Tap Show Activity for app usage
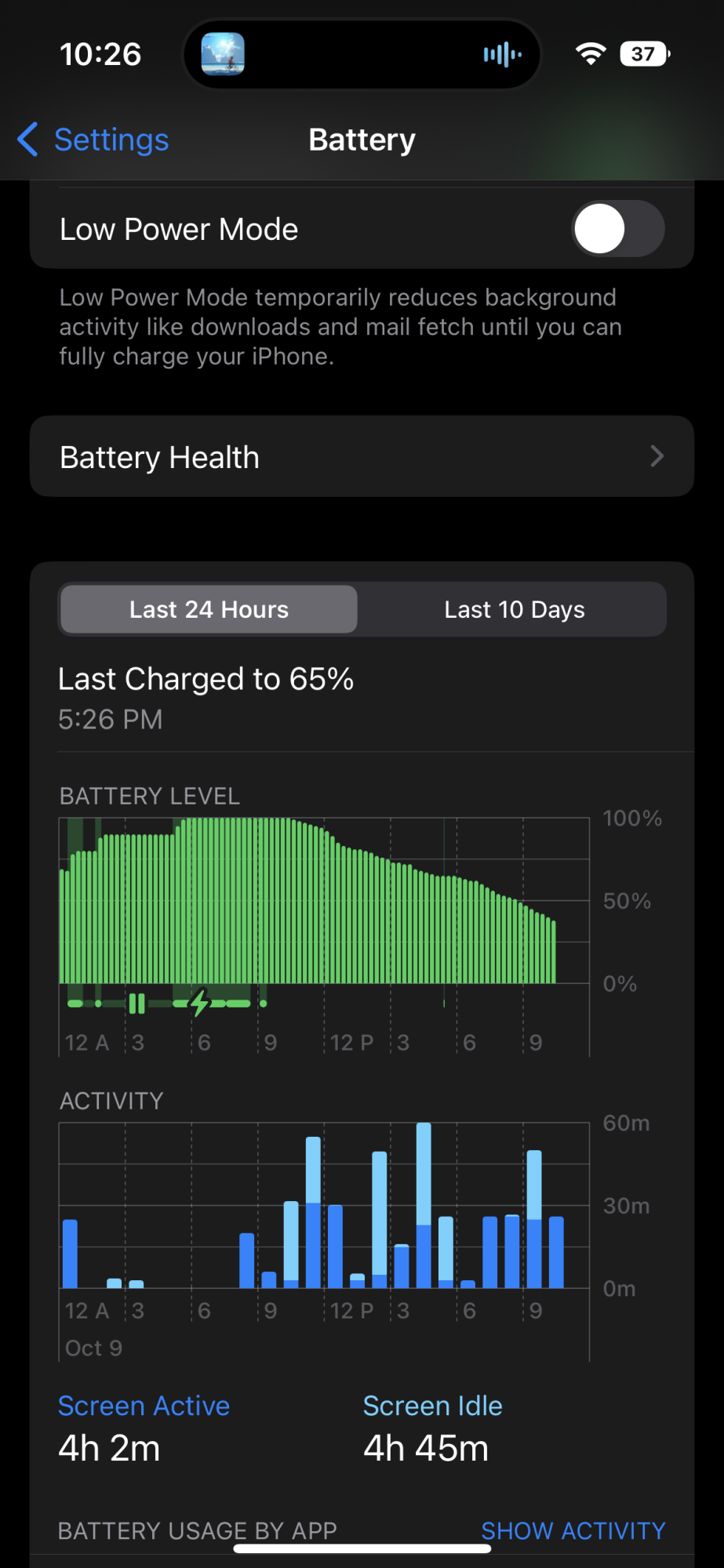Screen dimensions: 724x1568 tap(573, 1530)
